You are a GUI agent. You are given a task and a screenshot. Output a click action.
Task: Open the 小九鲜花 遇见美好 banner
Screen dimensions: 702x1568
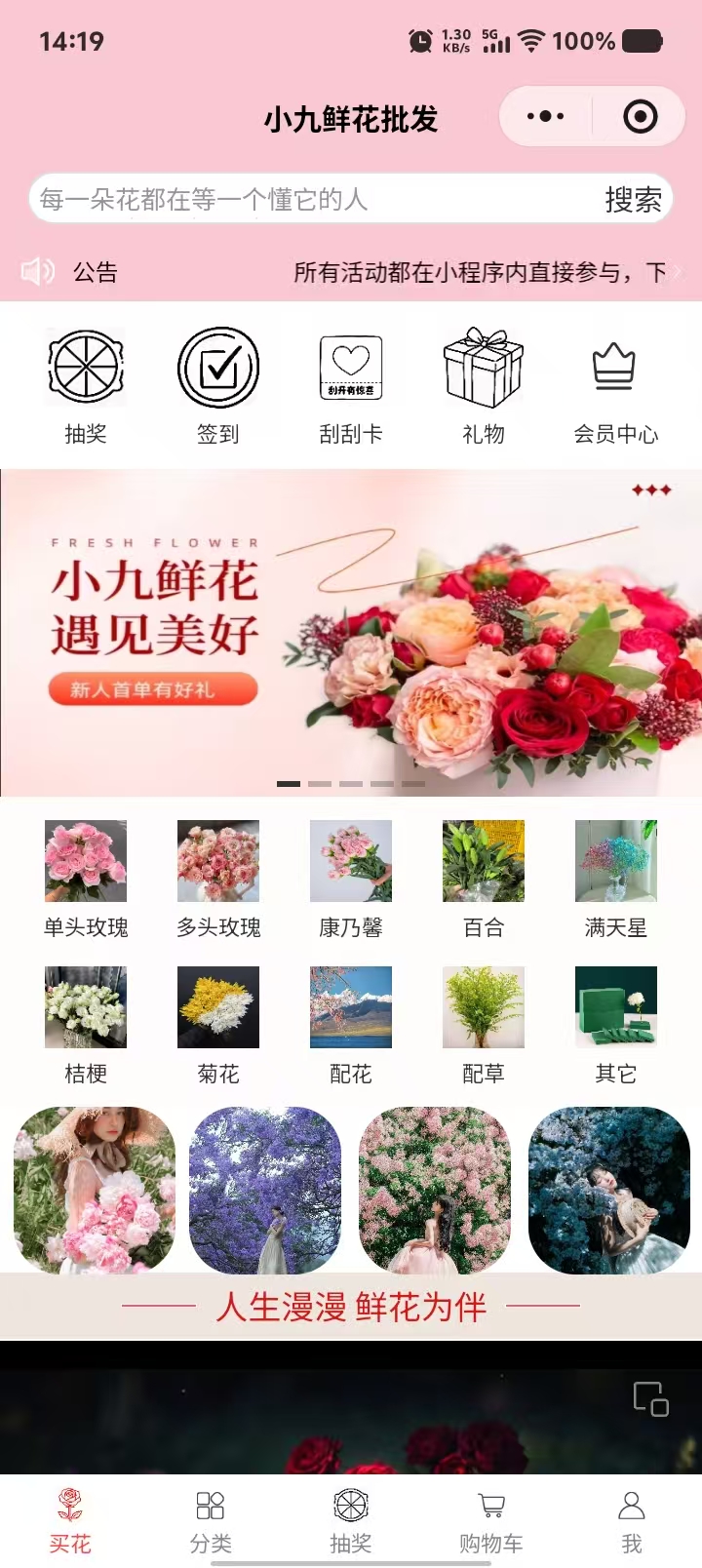point(351,632)
